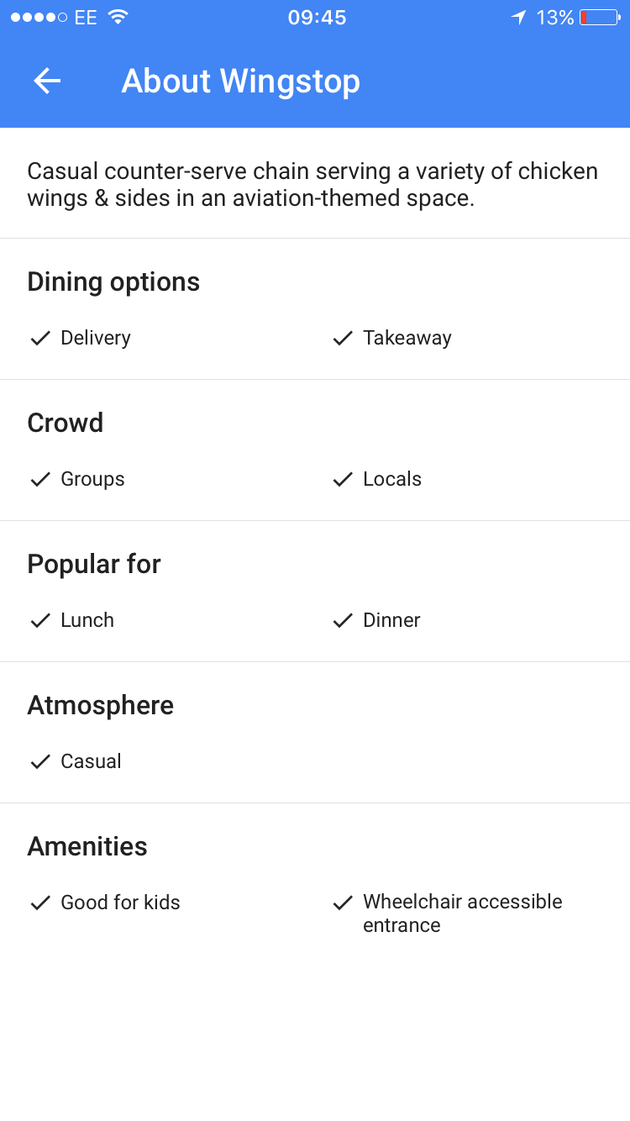Go back from About Wingstop
Image resolution: width=630 pixels, height=1121 pixels.
click(x=47, y=81)
